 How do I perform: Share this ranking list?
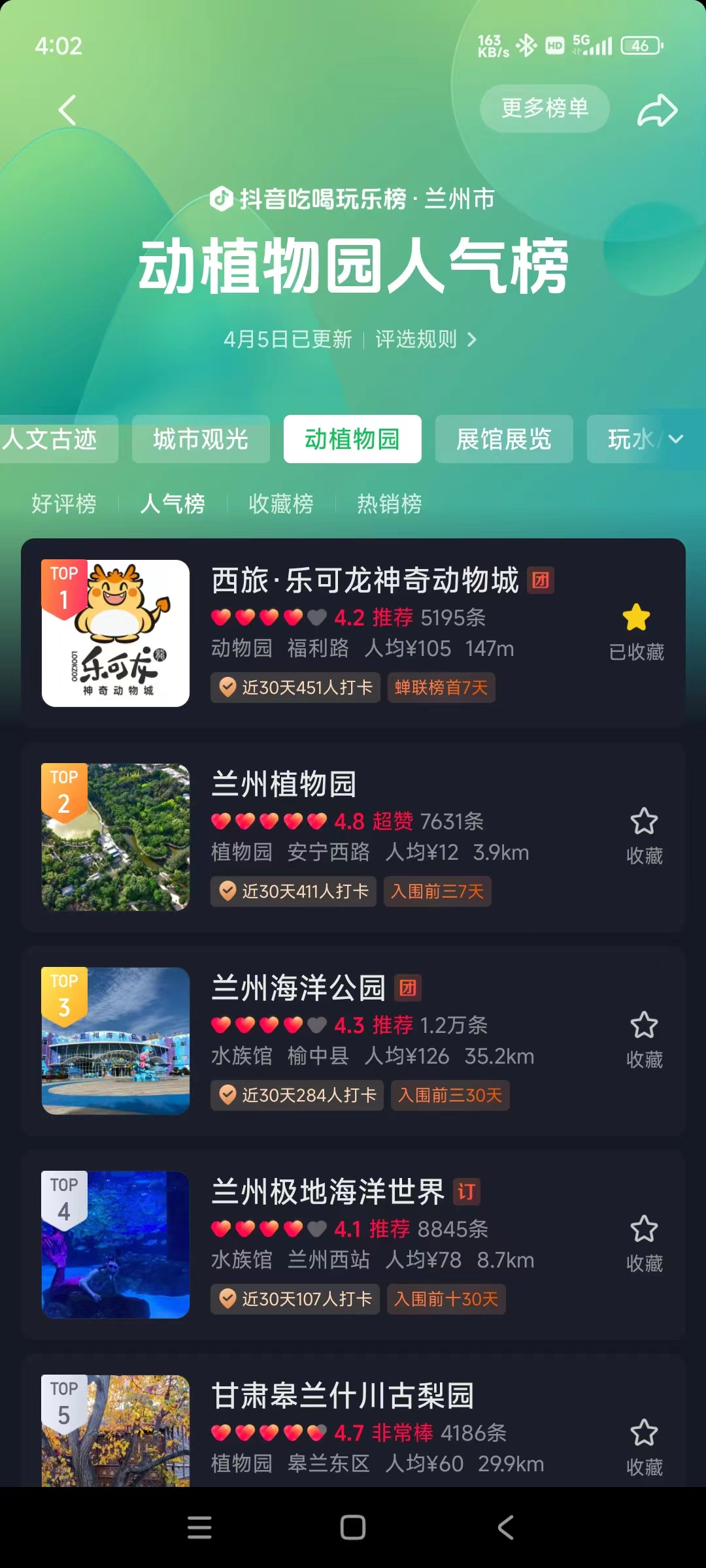click(657, 110)
